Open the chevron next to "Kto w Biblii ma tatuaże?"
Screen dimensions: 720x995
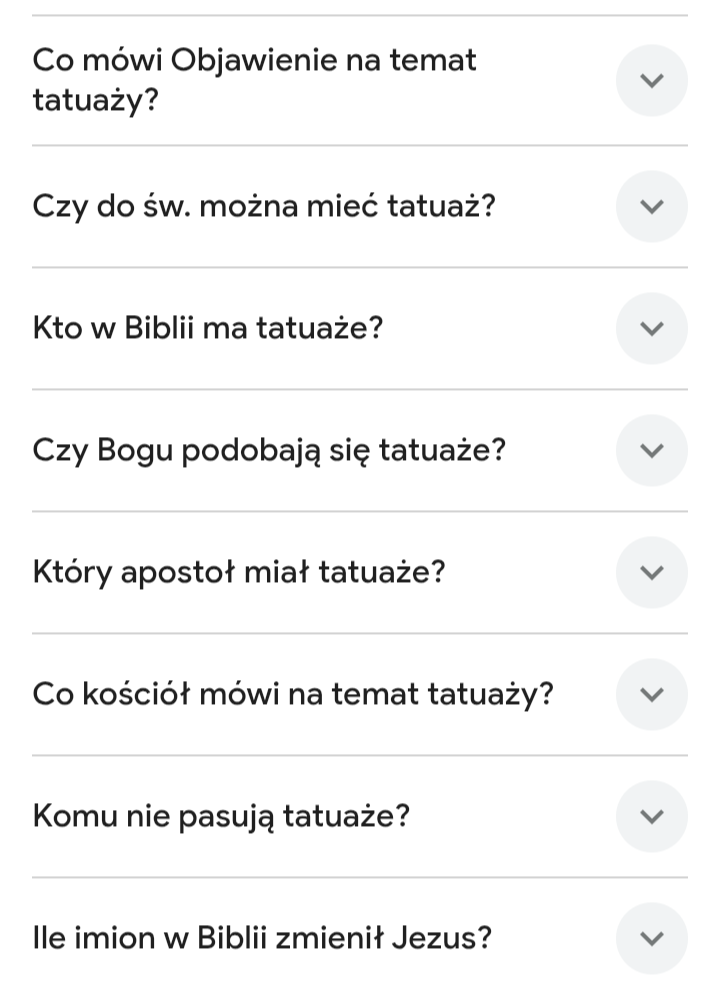651,328
